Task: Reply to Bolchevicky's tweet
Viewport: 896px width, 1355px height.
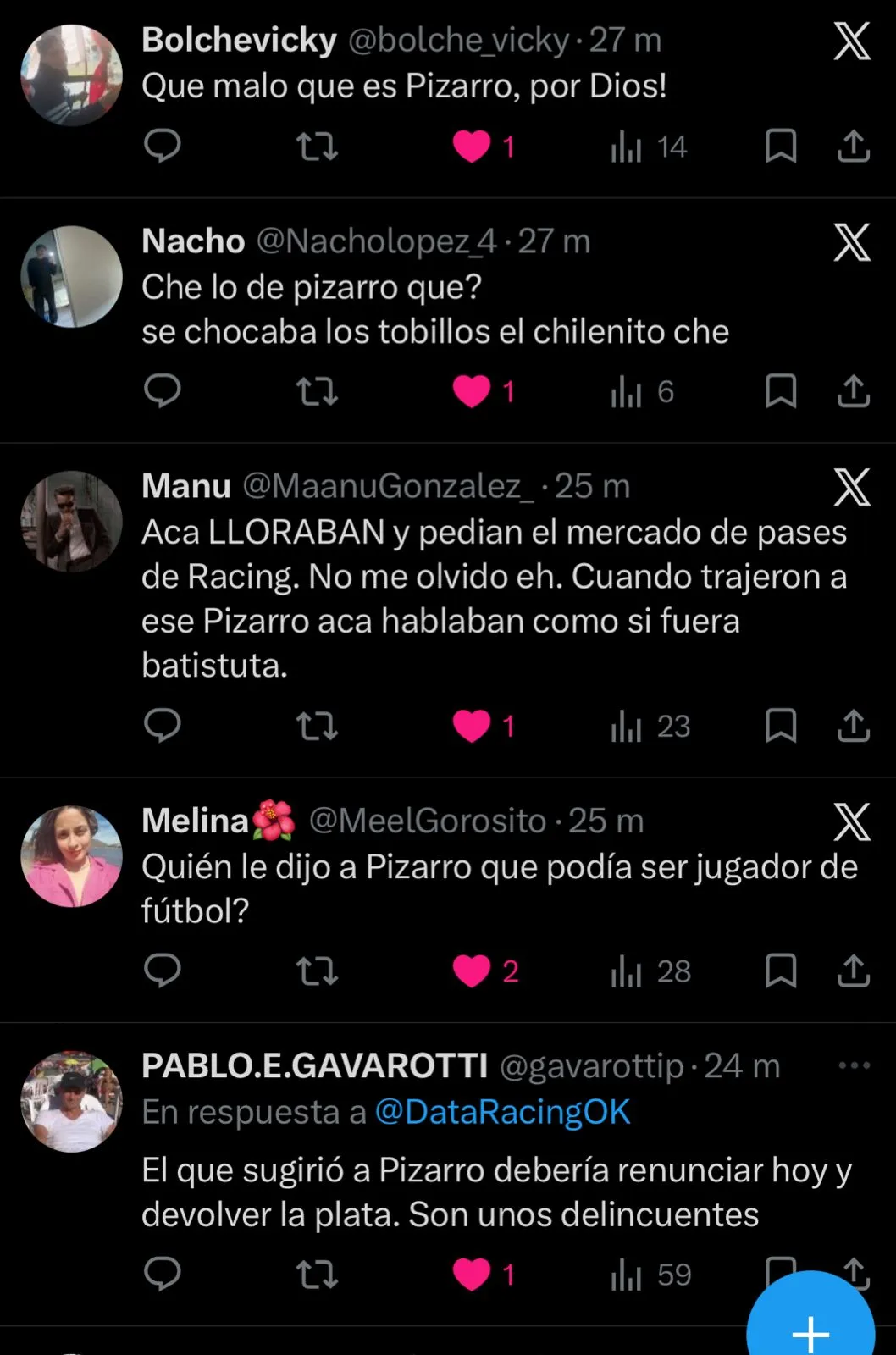Action: point(162,146)
